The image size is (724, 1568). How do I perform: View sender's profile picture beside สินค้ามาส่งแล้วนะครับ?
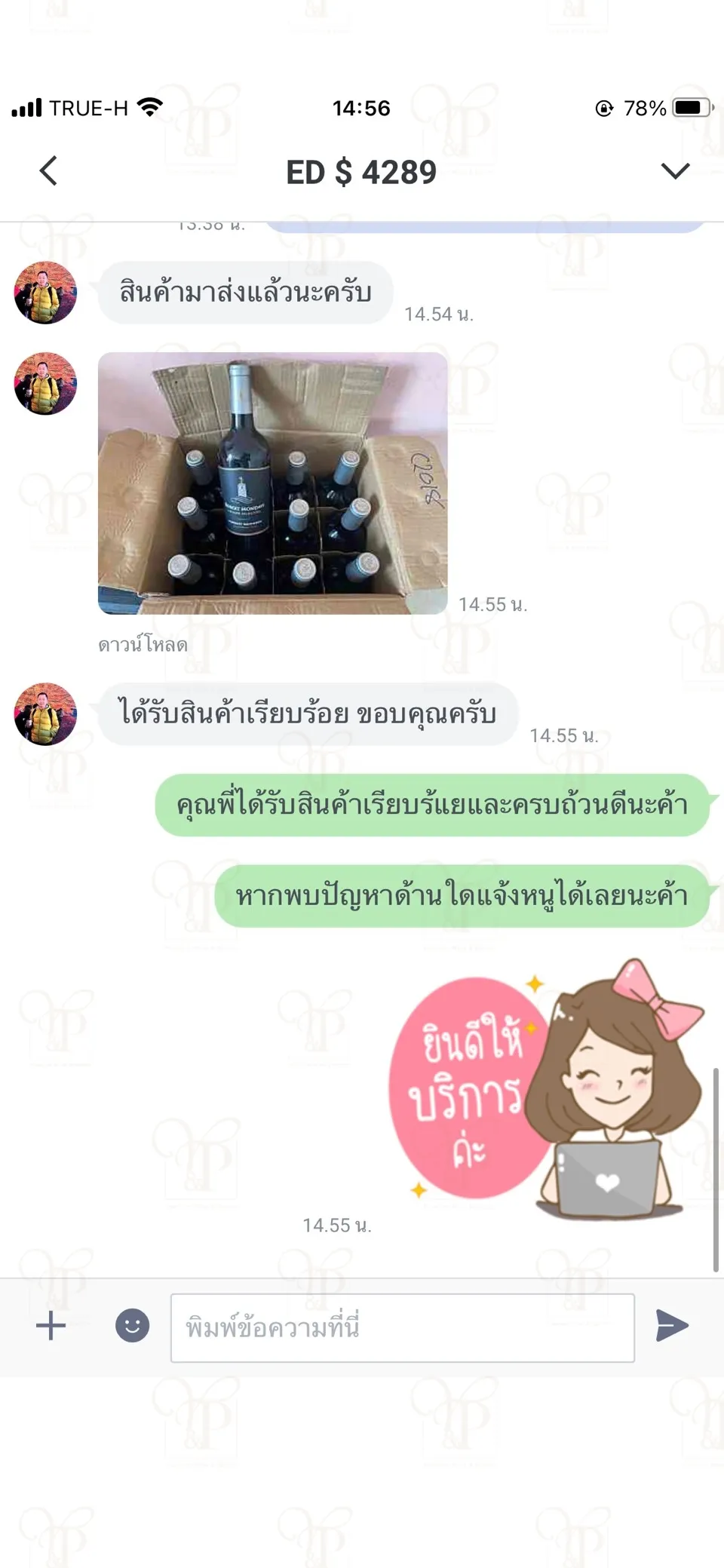click(45, 293)
